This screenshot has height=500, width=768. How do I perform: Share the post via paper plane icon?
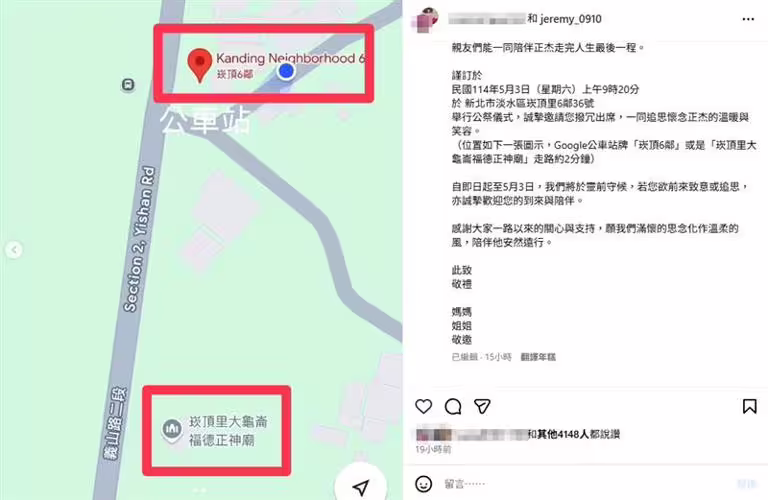click(x=482, y=406)
